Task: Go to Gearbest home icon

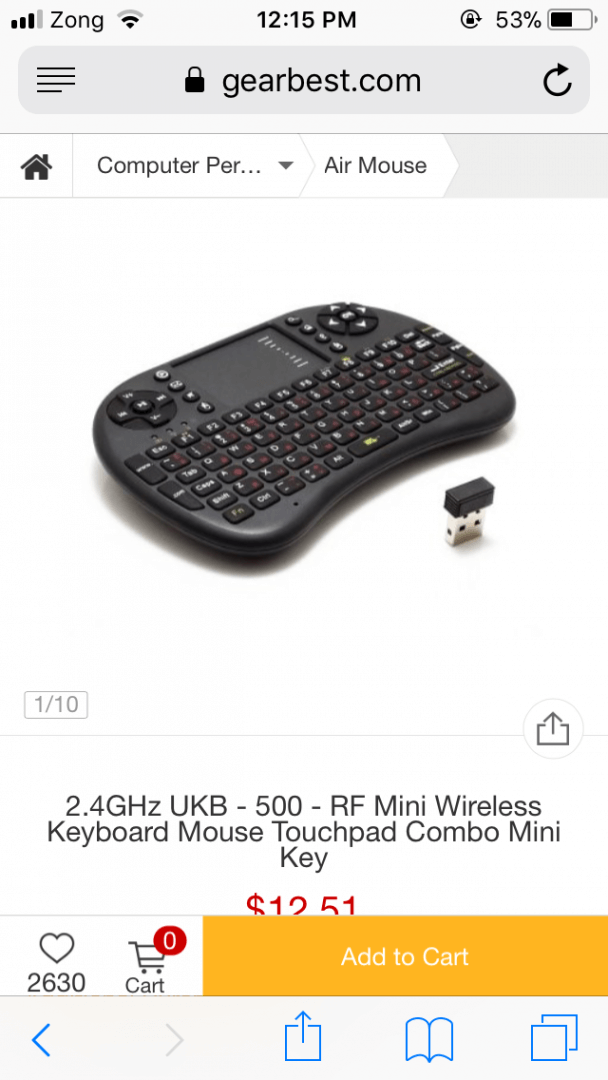Action: (36, 166)
